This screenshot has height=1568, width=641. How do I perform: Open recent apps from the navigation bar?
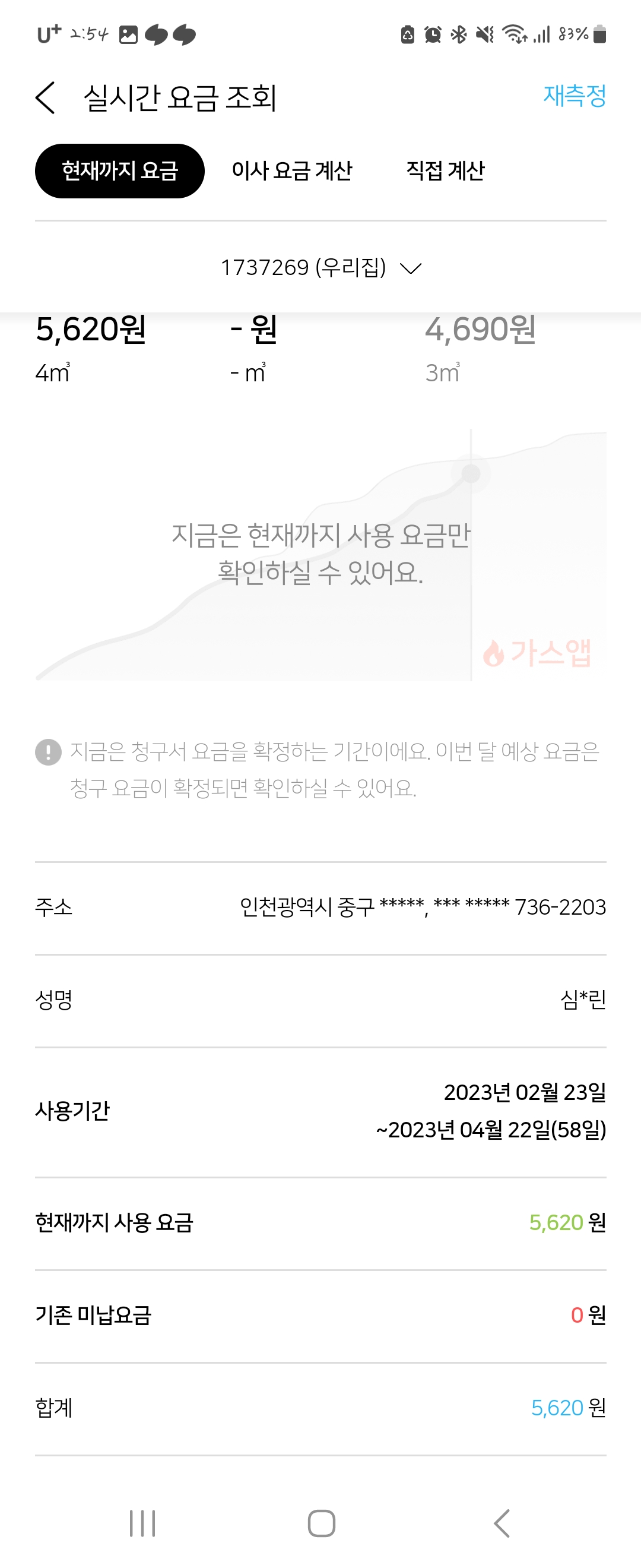[142, 1523]
